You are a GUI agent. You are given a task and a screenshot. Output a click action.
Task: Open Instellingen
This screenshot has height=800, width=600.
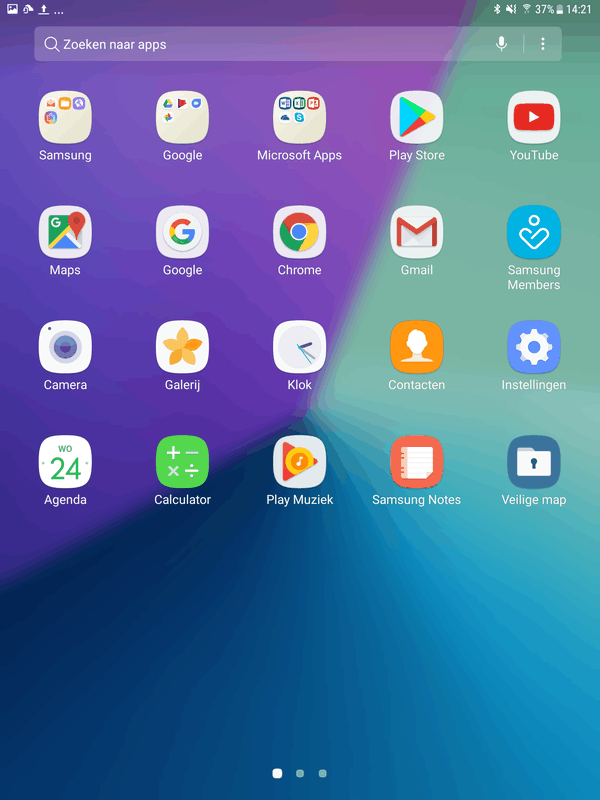(534, 348)
